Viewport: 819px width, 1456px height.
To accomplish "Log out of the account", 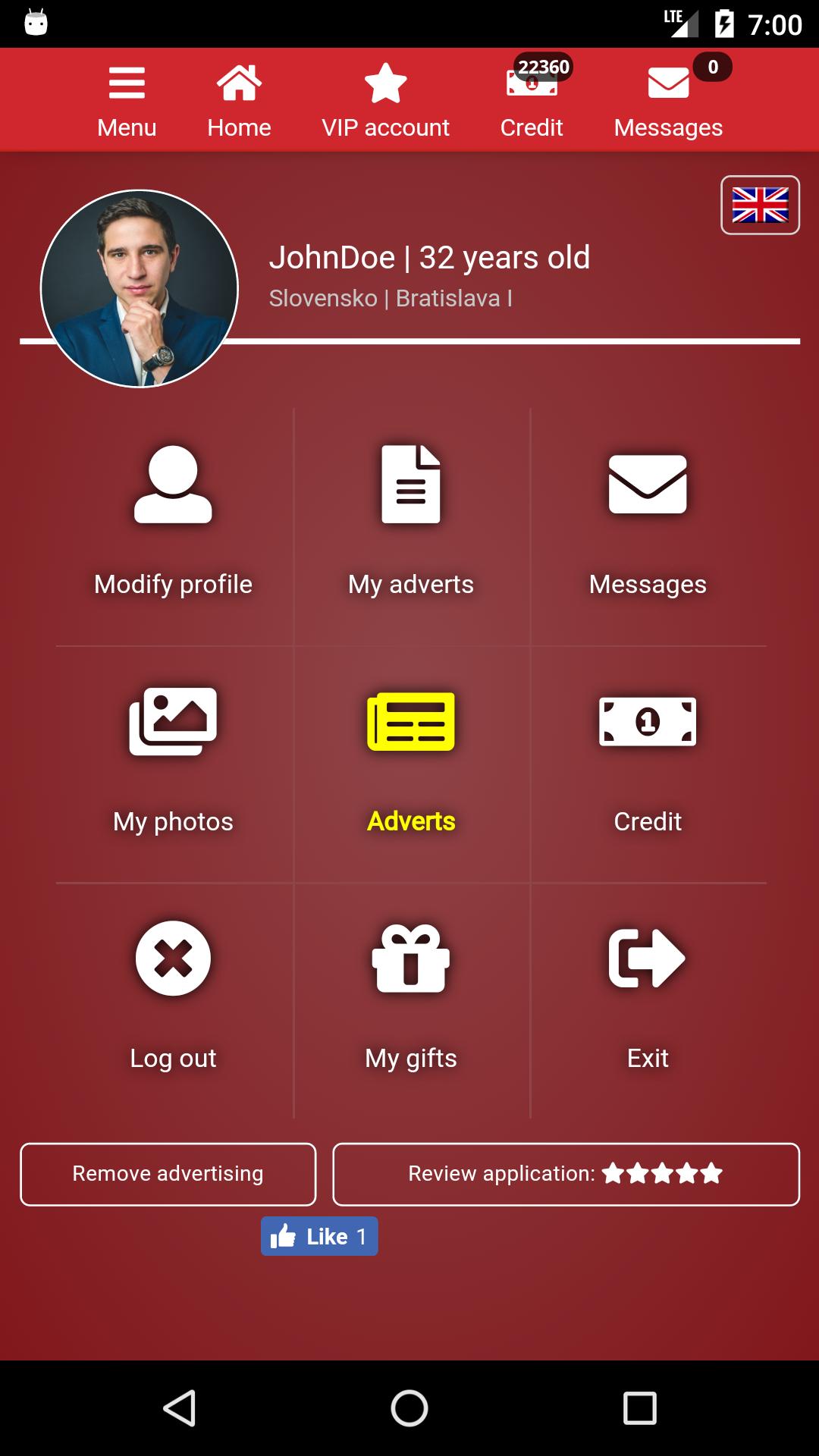I will [x=173, y=997].
